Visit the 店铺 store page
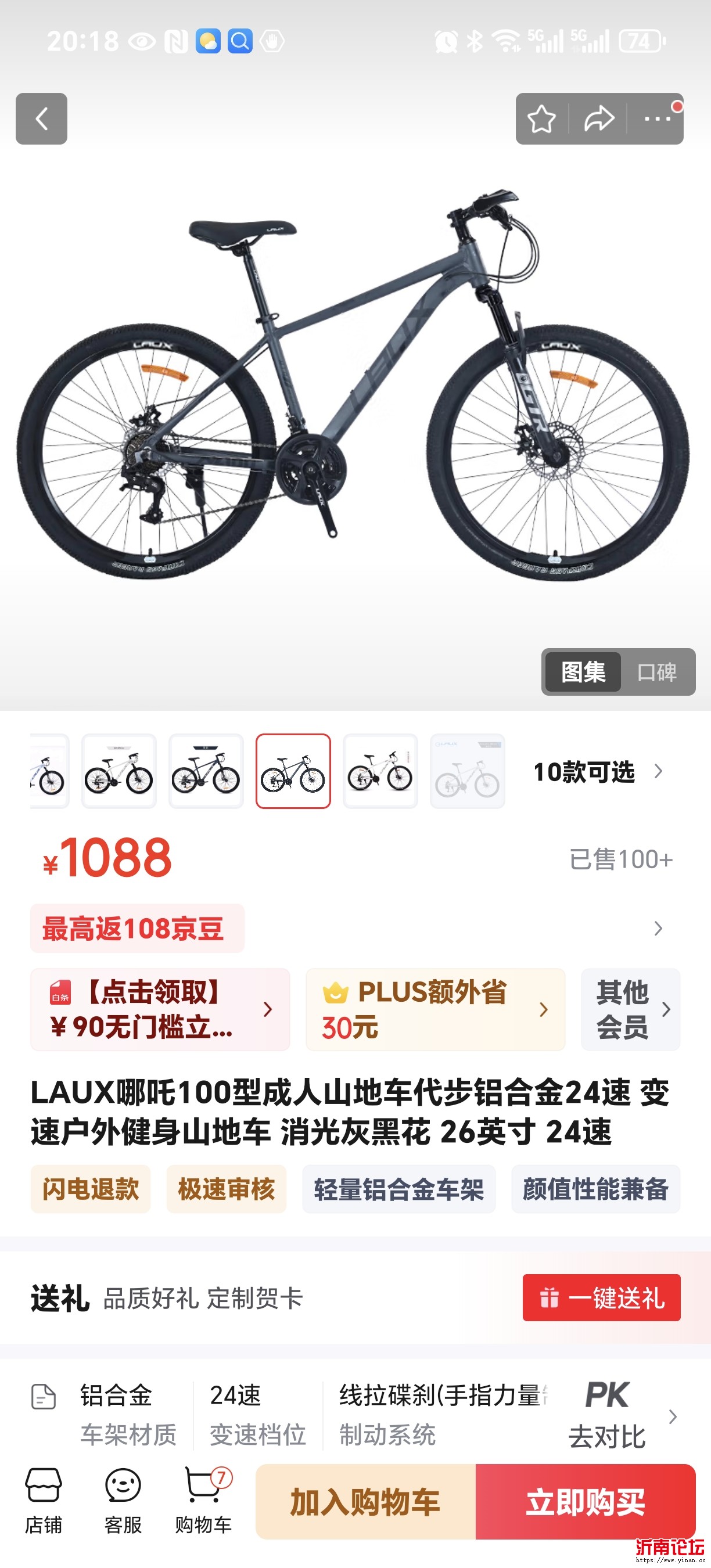Screen dimensions: 711x1568 (x=43, y=1500)
